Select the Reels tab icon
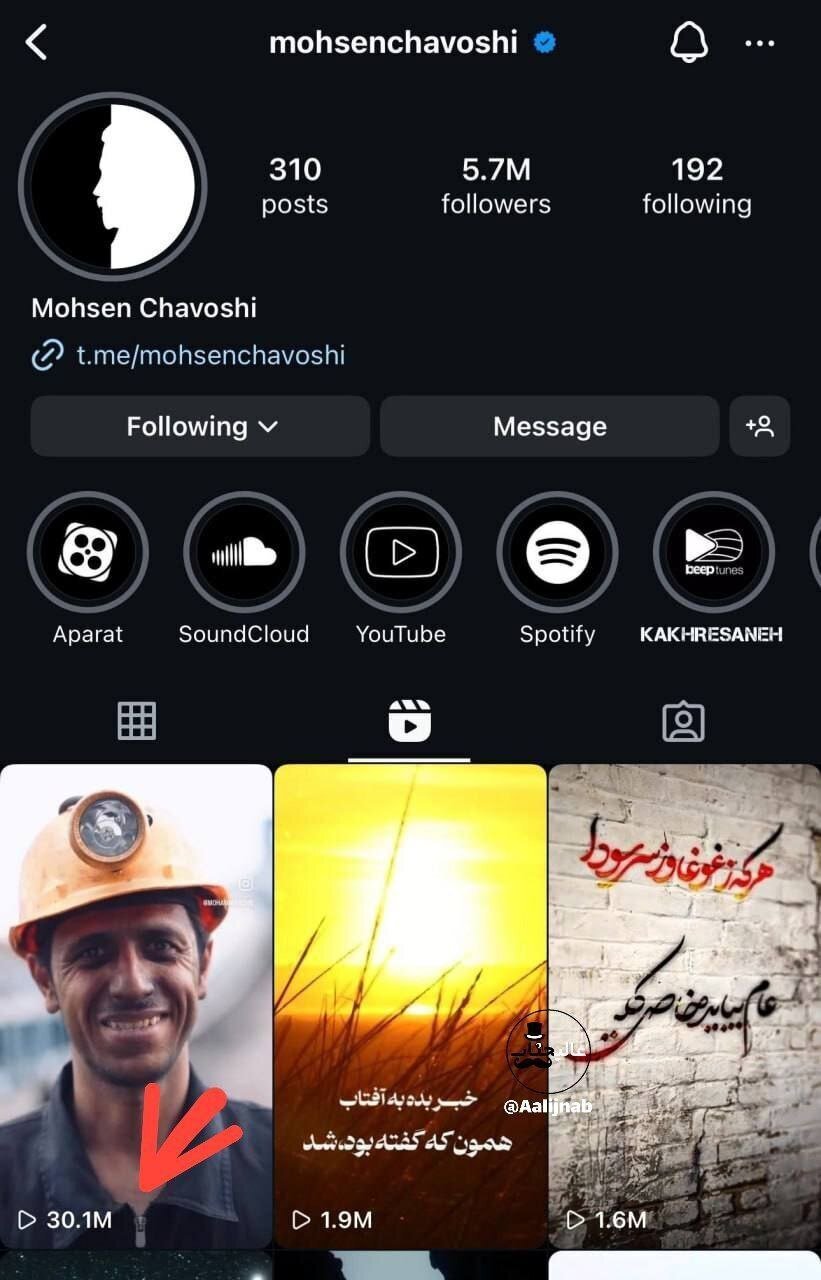 click(x=409, y=720)
